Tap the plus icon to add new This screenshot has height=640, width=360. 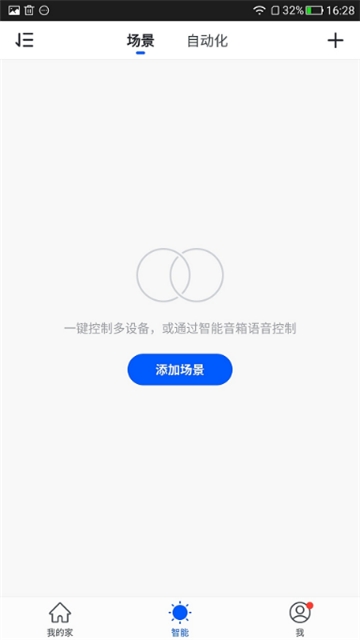pos(335,40)
